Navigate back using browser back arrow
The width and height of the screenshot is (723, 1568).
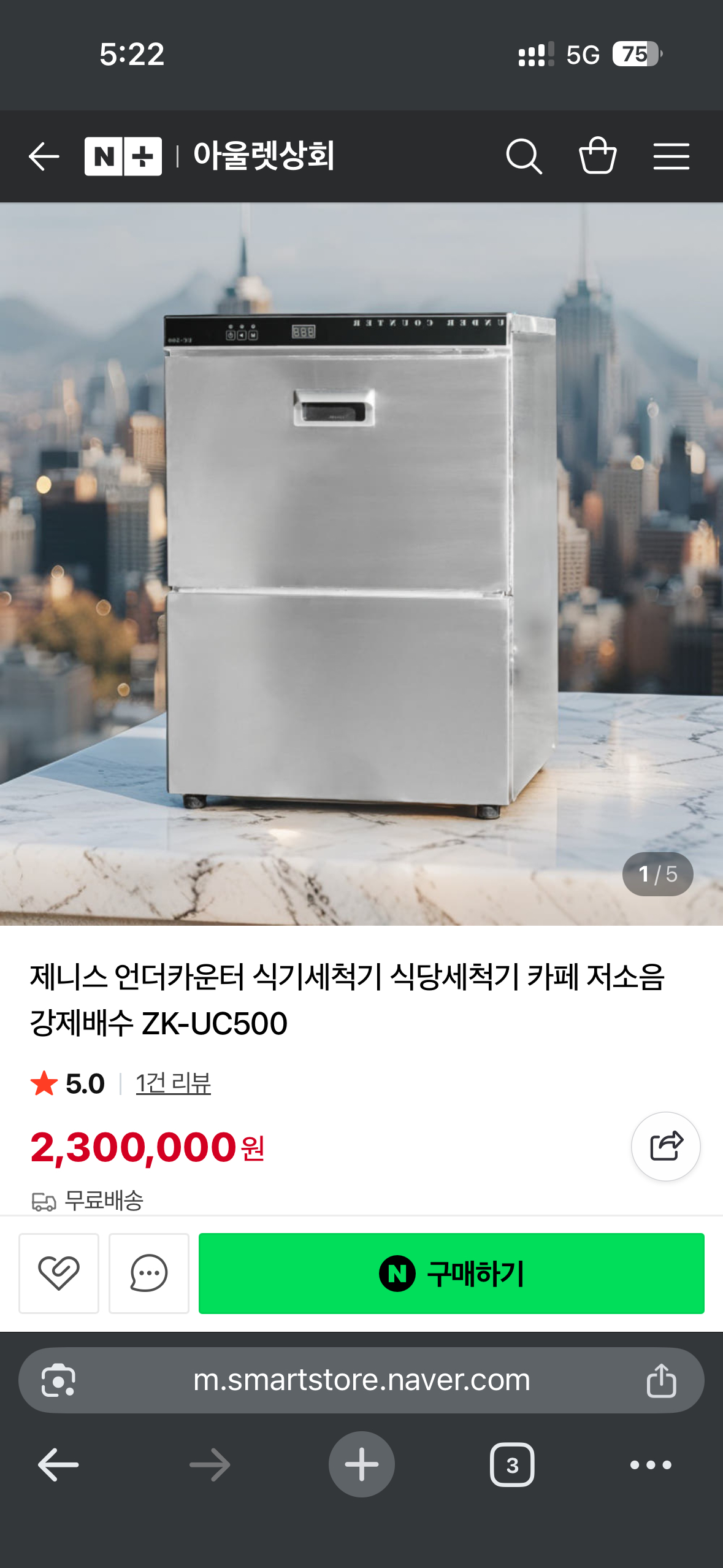(56, 1465)
